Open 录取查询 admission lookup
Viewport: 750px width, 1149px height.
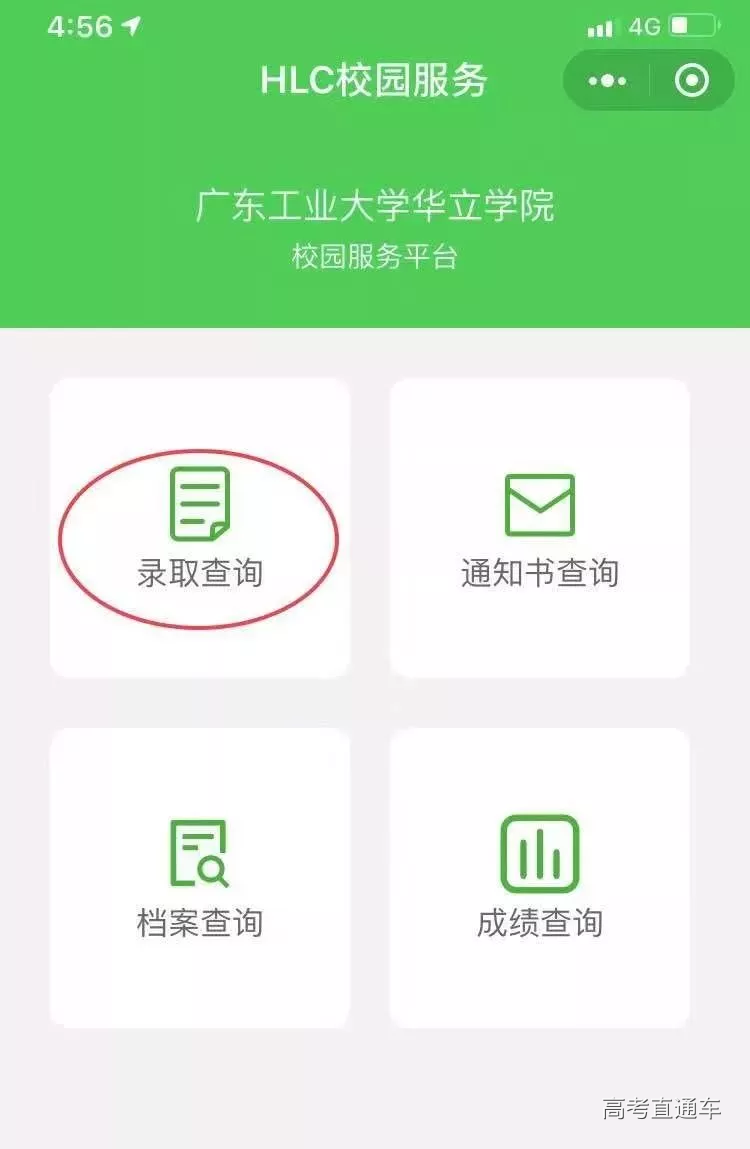pos(200,528)
